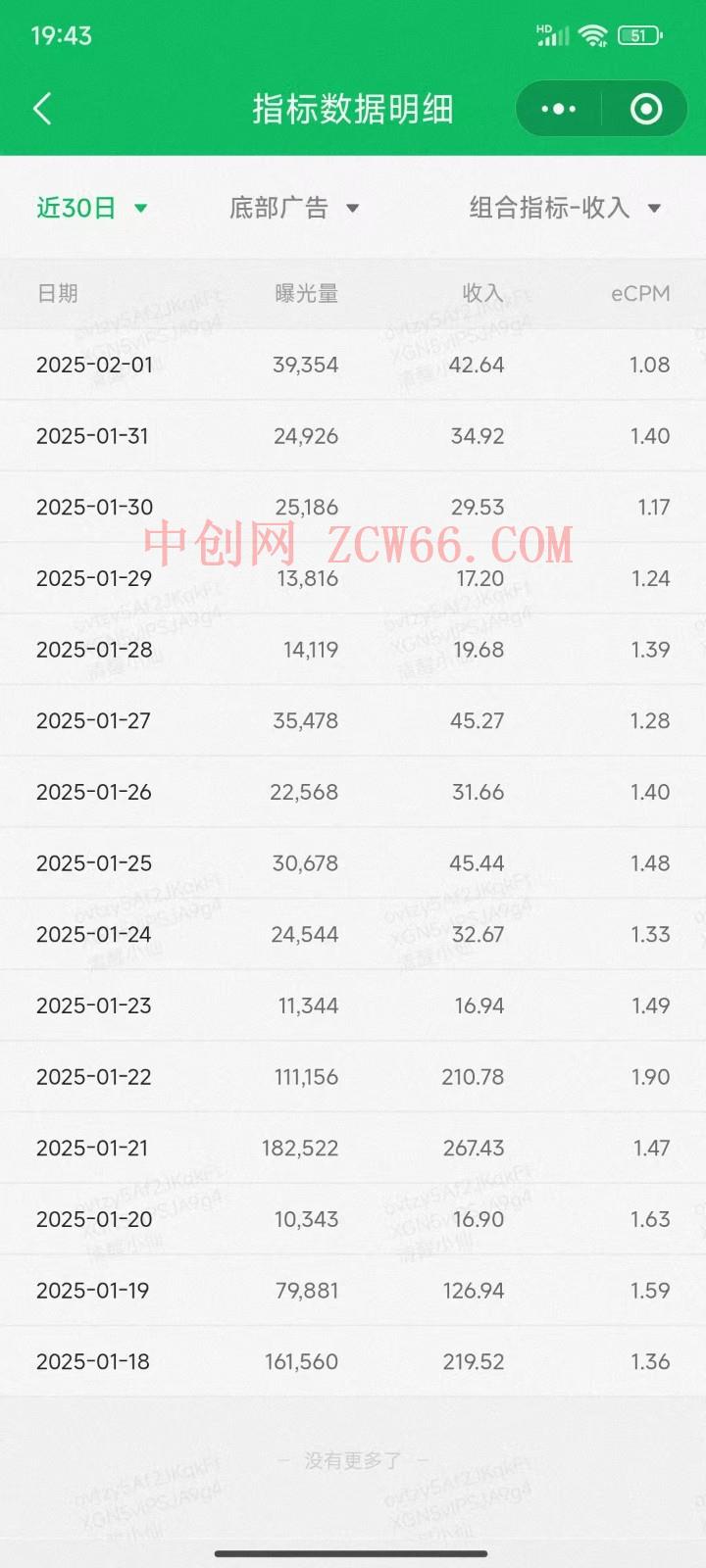Change the 组合指标-收入 metric dropdown
706x1568 pixels.
coord(565,208)
